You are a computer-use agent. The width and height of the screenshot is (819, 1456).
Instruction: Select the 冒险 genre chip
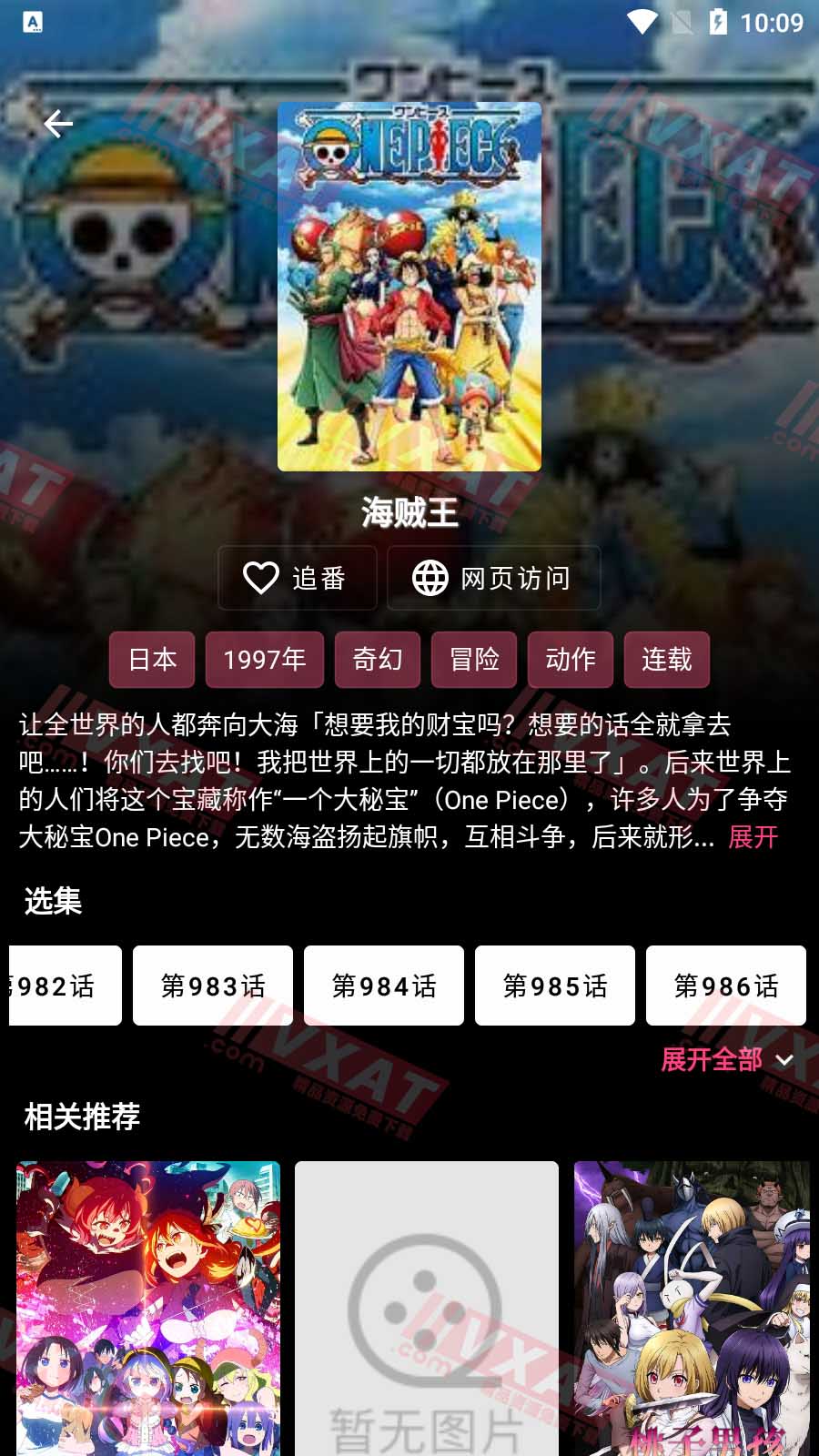(x=474, y=659)
